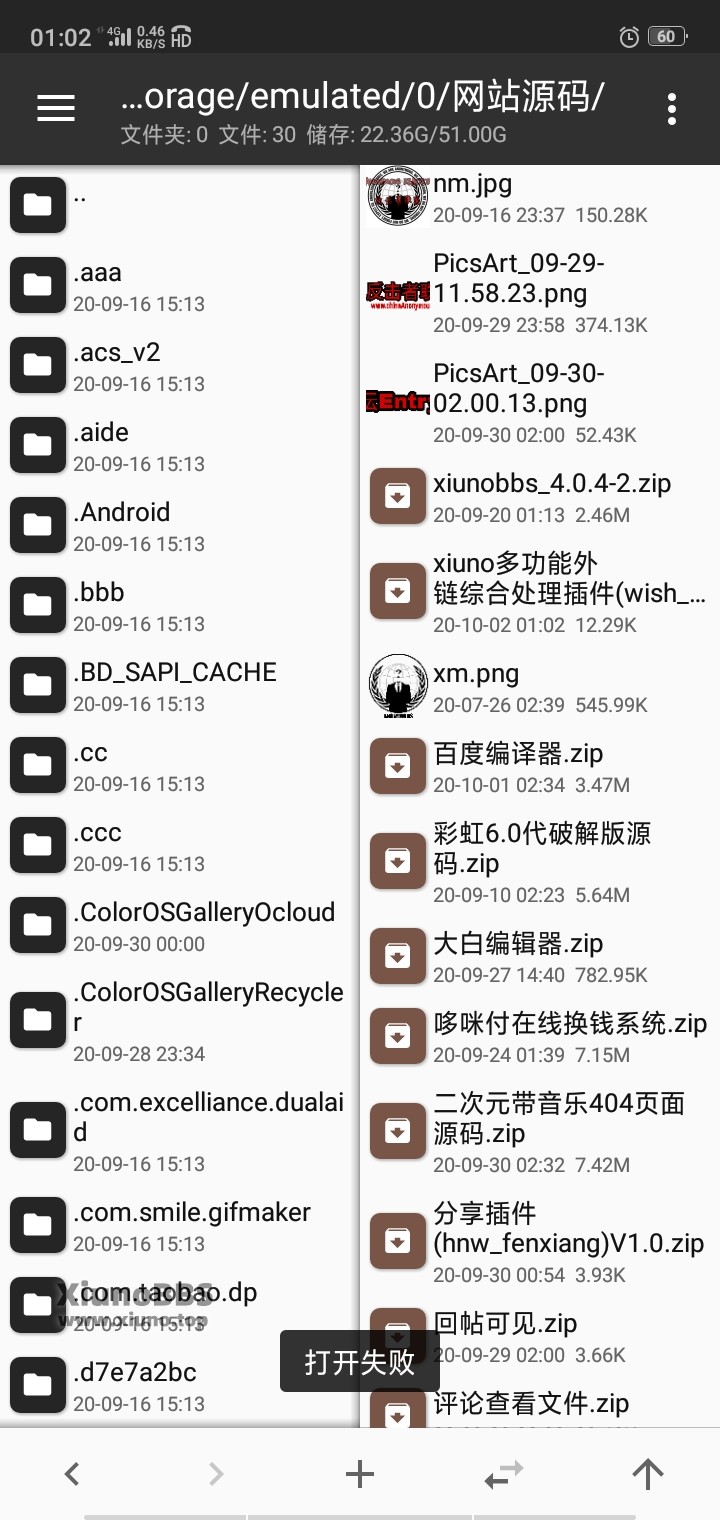Open xiunobbs_4.0.4-2.zip archive
Viewport: 720px width, 1520px height.
pyautogui.click(x=540, y=496)
